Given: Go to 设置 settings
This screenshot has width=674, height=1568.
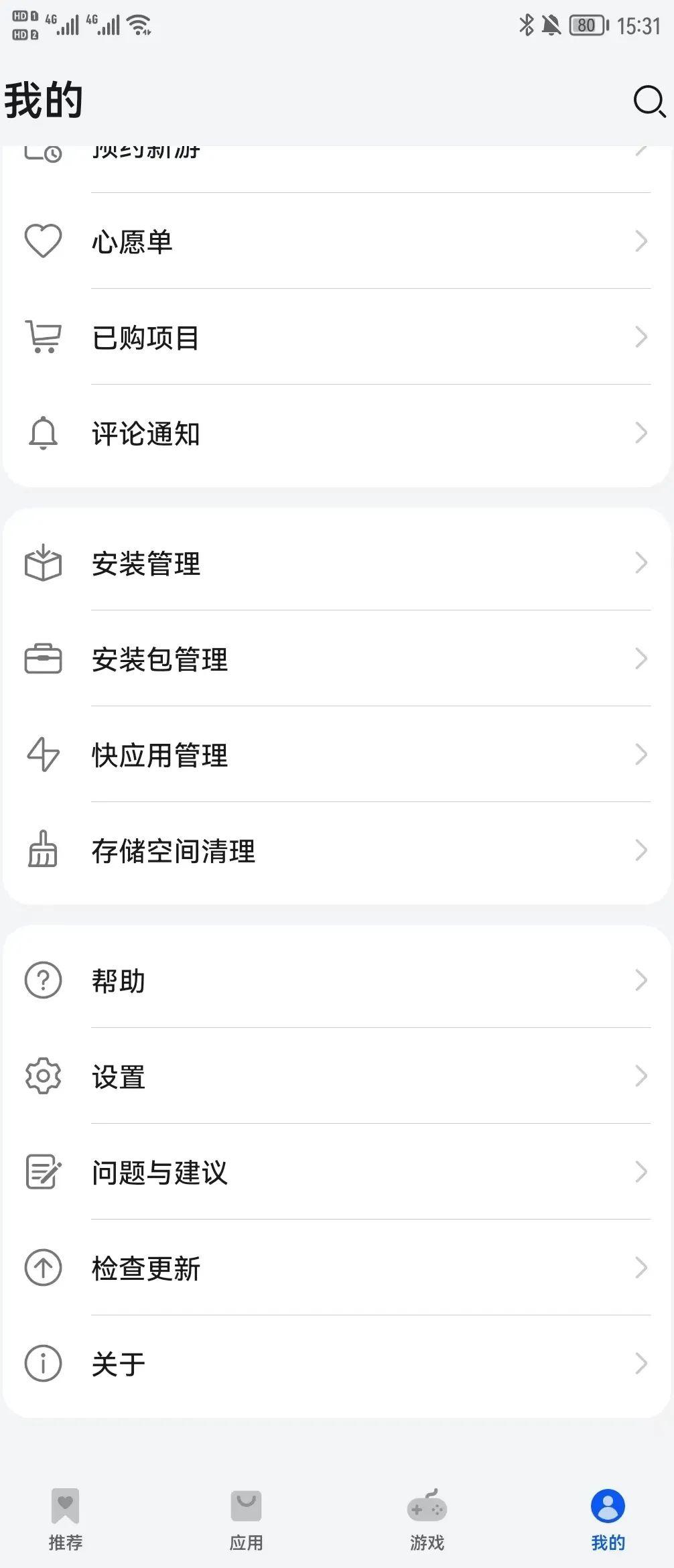Looking at the screenshot, I should coord(336,1077).
